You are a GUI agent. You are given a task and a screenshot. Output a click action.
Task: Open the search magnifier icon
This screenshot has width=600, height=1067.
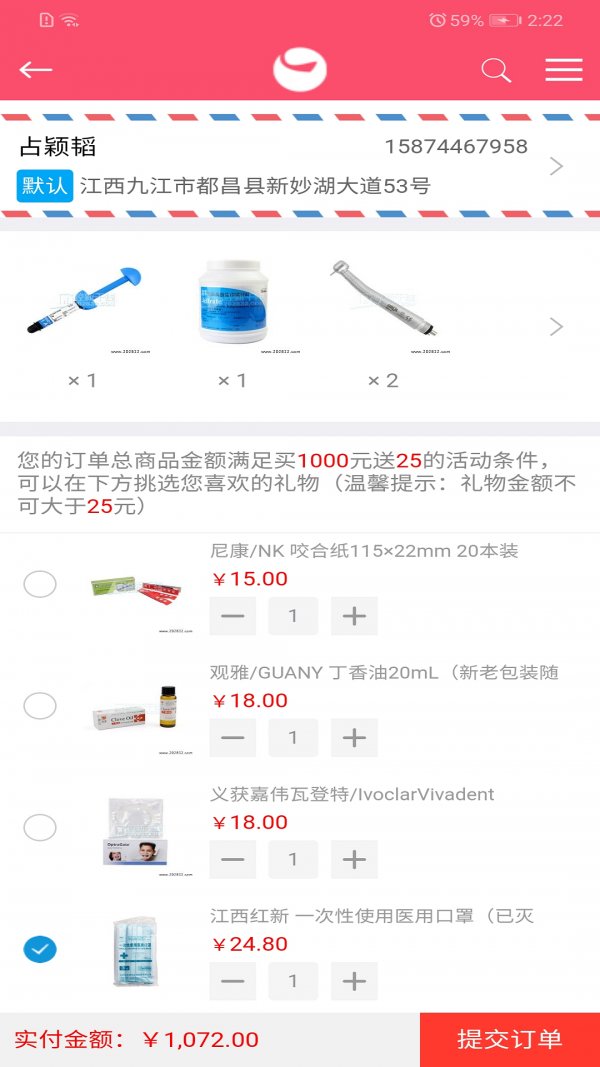click(496, 70)
